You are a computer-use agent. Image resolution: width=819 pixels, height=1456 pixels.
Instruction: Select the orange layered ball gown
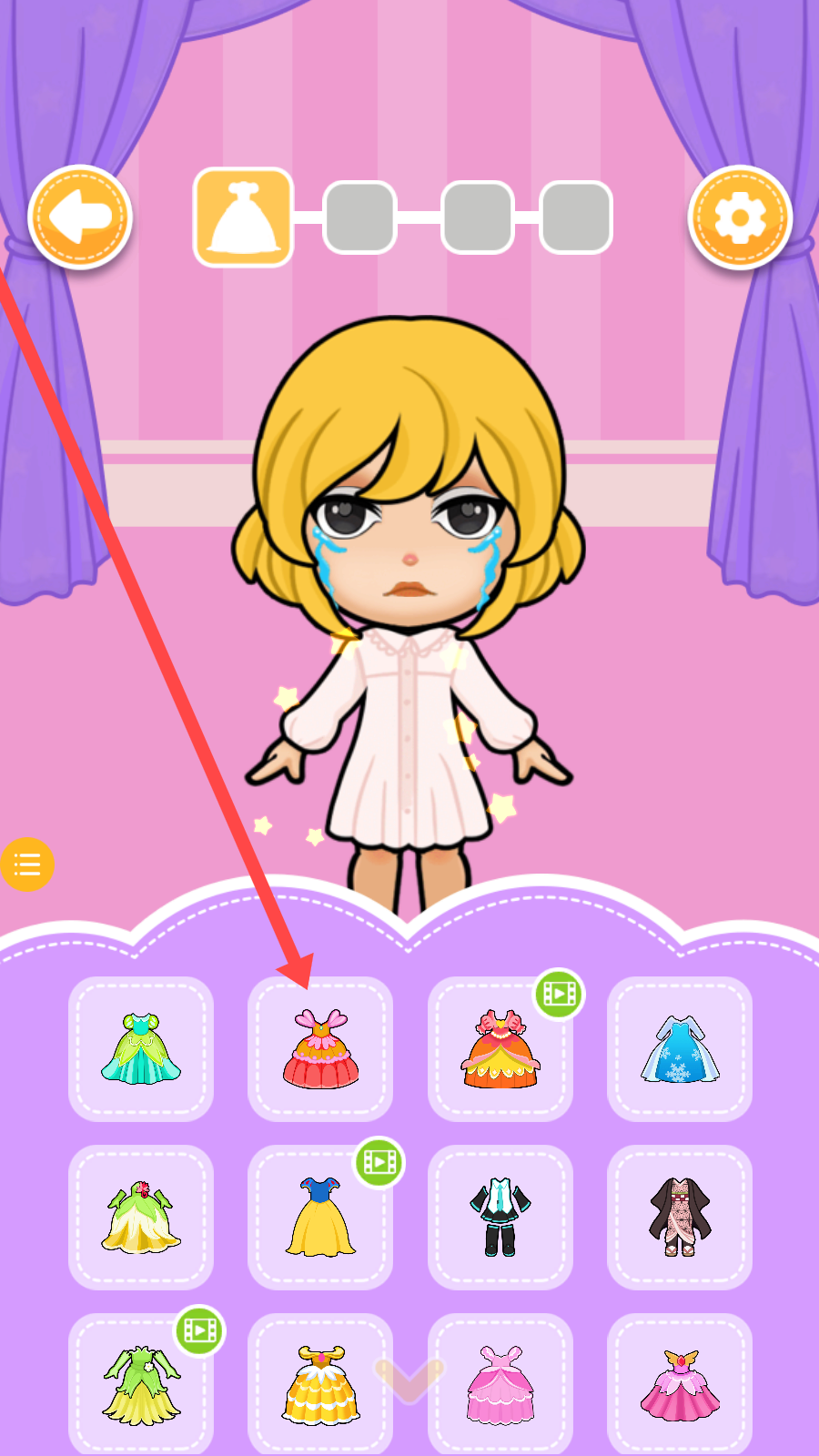click(x=500, y=1048)
